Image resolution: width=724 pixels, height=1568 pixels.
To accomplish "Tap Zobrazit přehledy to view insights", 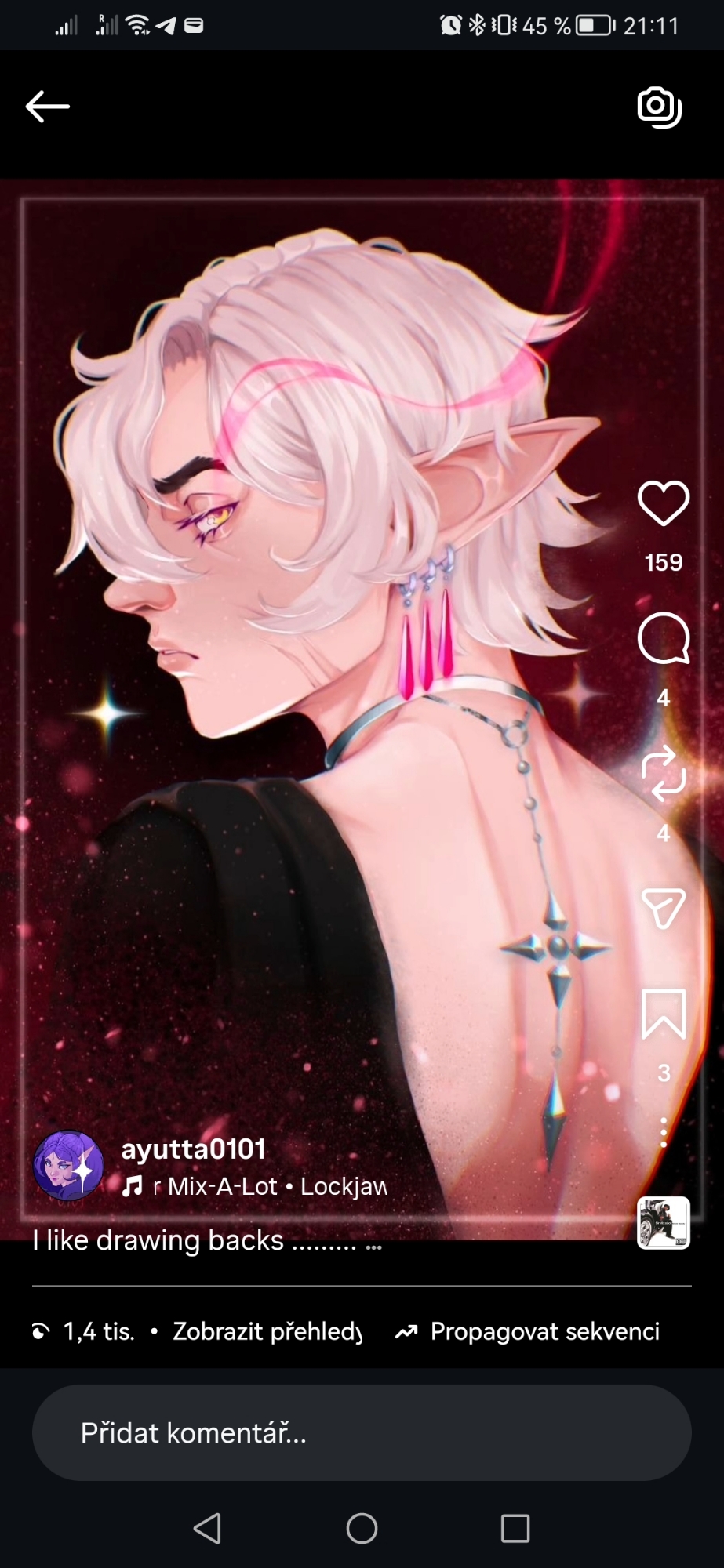I will click(267, 1331).
